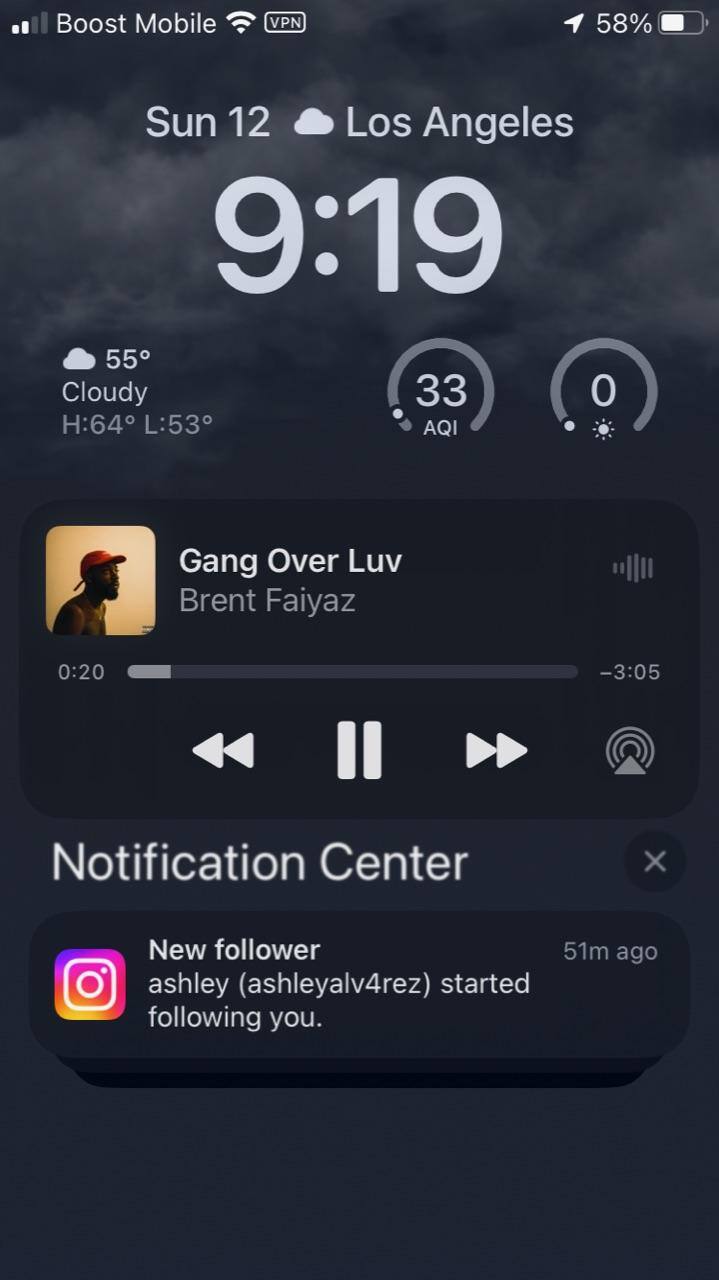Image resolution: width=719 pixels, height=1280 pixels.
Task: Open Instagram new follower notification from ashley
Action: (x=359, y=984)
